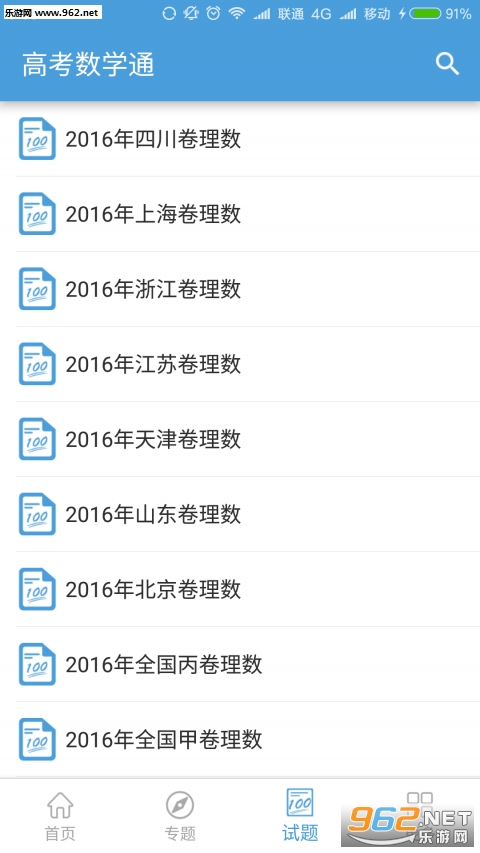Open 2016年四川卷理数 paper

240,139
